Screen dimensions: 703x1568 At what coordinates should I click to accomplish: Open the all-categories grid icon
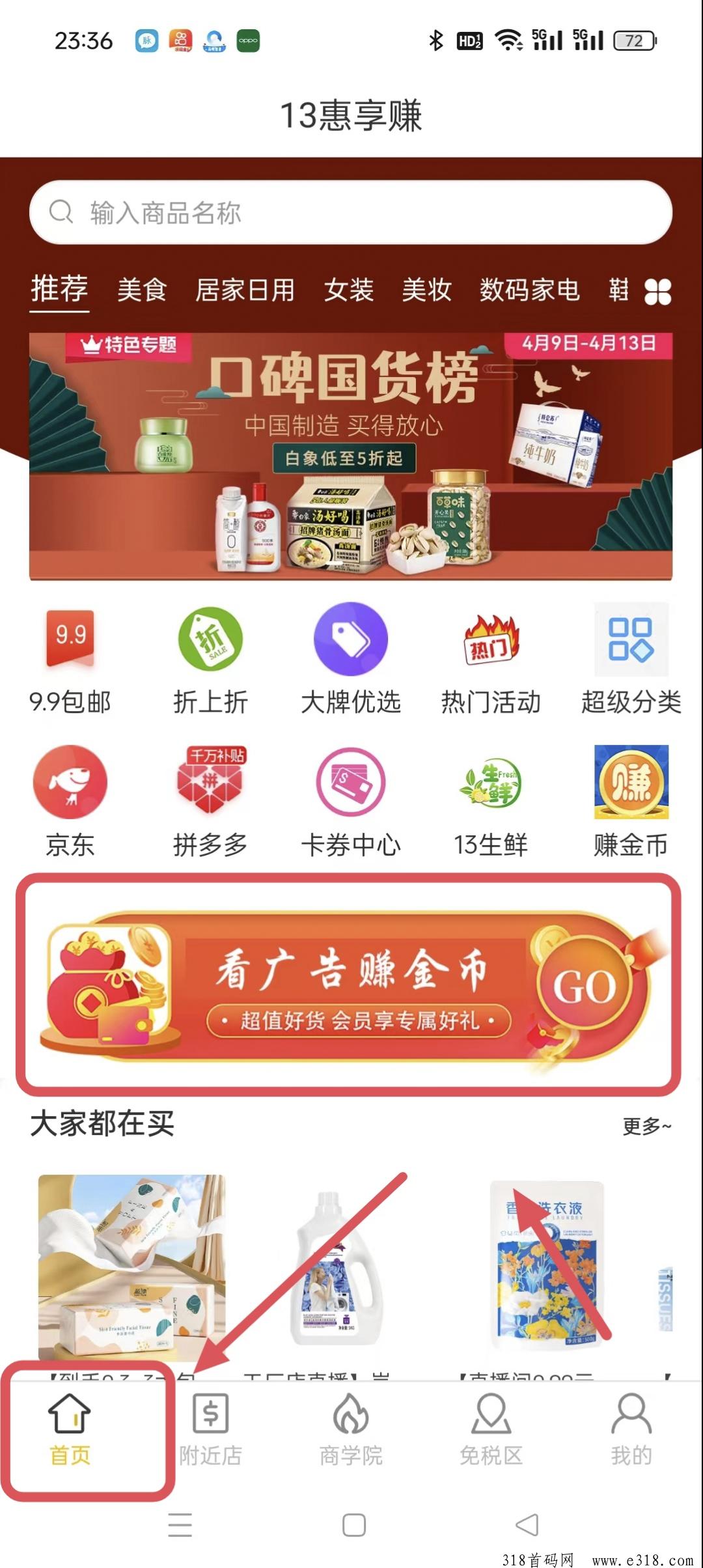(657, 291)
